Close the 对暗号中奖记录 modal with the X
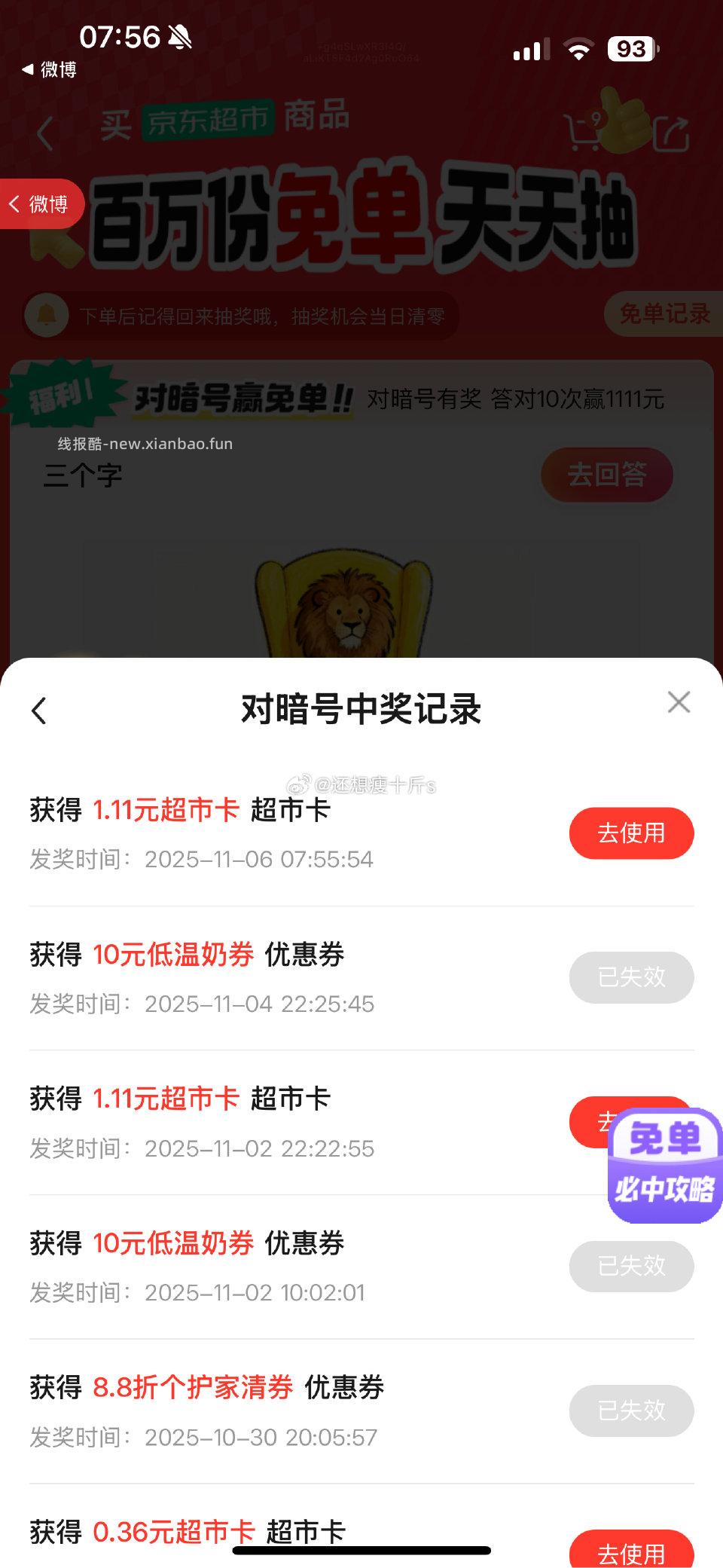Screen dimensions: 723x1568 coord(679,702)
